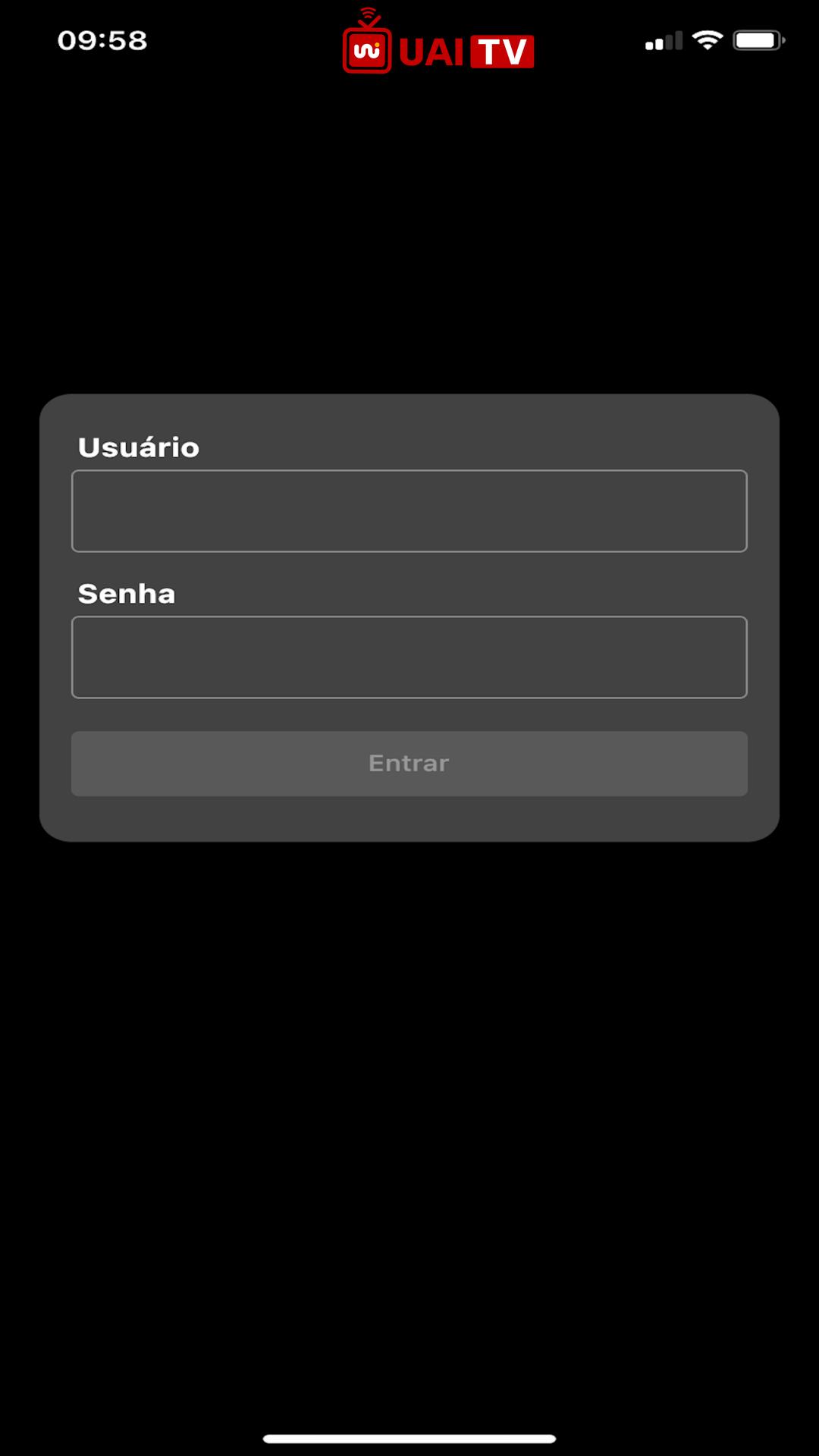Image resolution: width=819 pixels, height=1456 pixels.
Task: Focus the Senha password field
Action: point(409,657)
